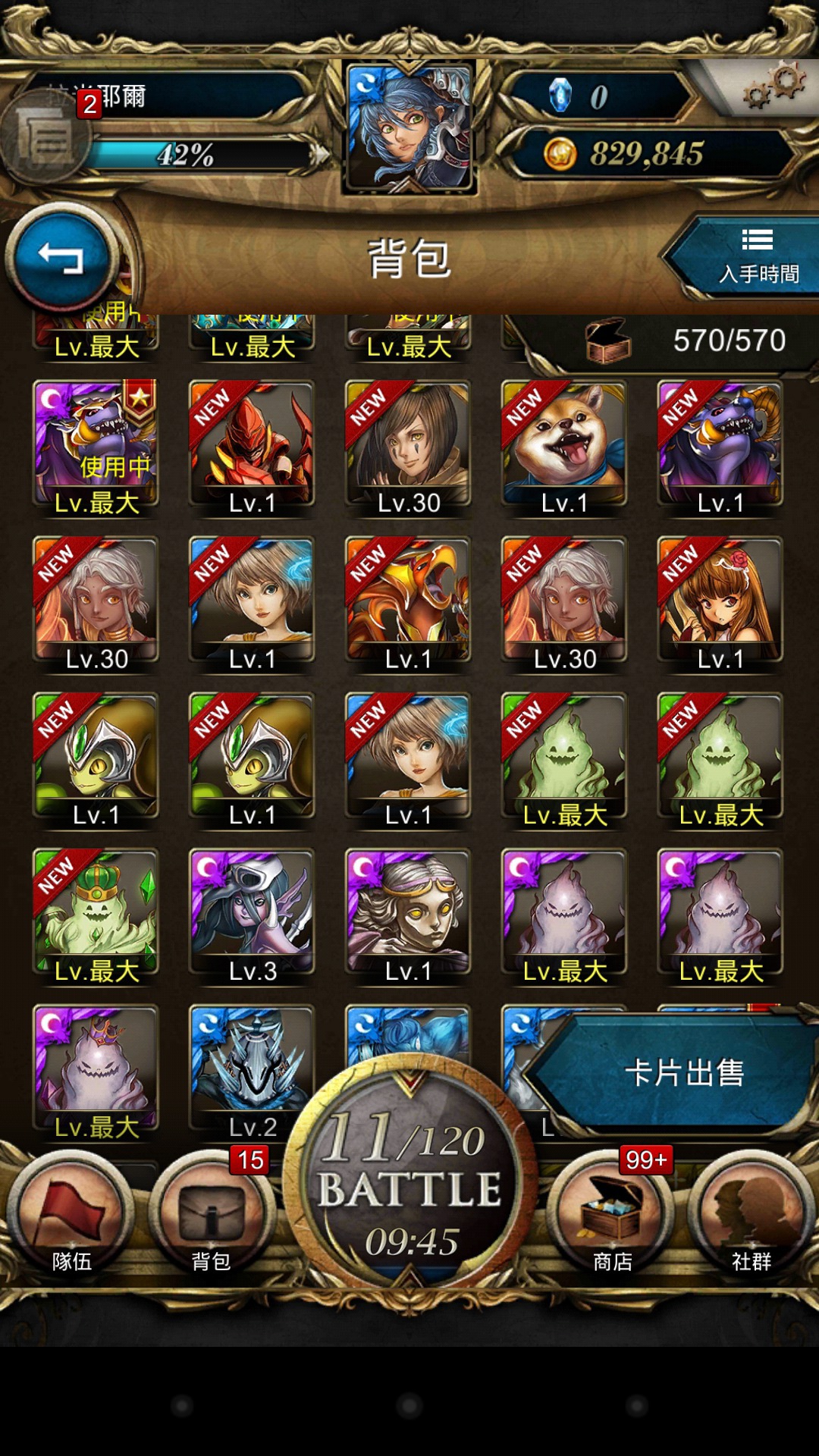Open the skull-hat witch card Lv.3
Screen dimensions: 819x1456
tap(252, 917)
